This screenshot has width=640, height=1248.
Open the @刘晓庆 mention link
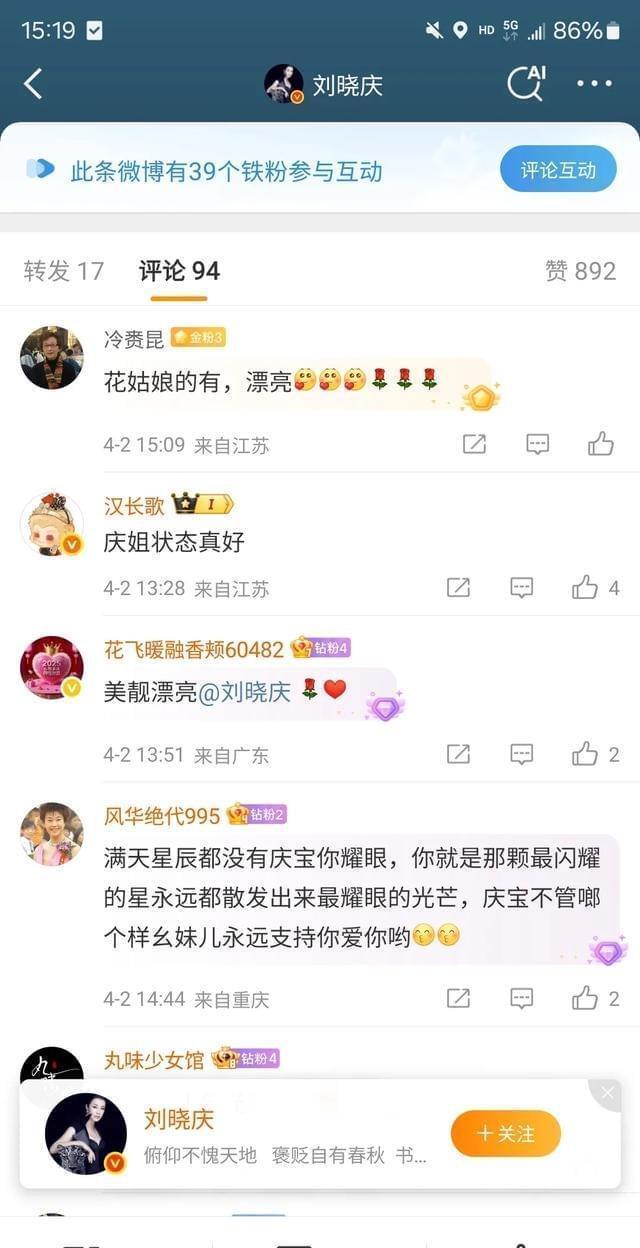click(x=245, y=691)
